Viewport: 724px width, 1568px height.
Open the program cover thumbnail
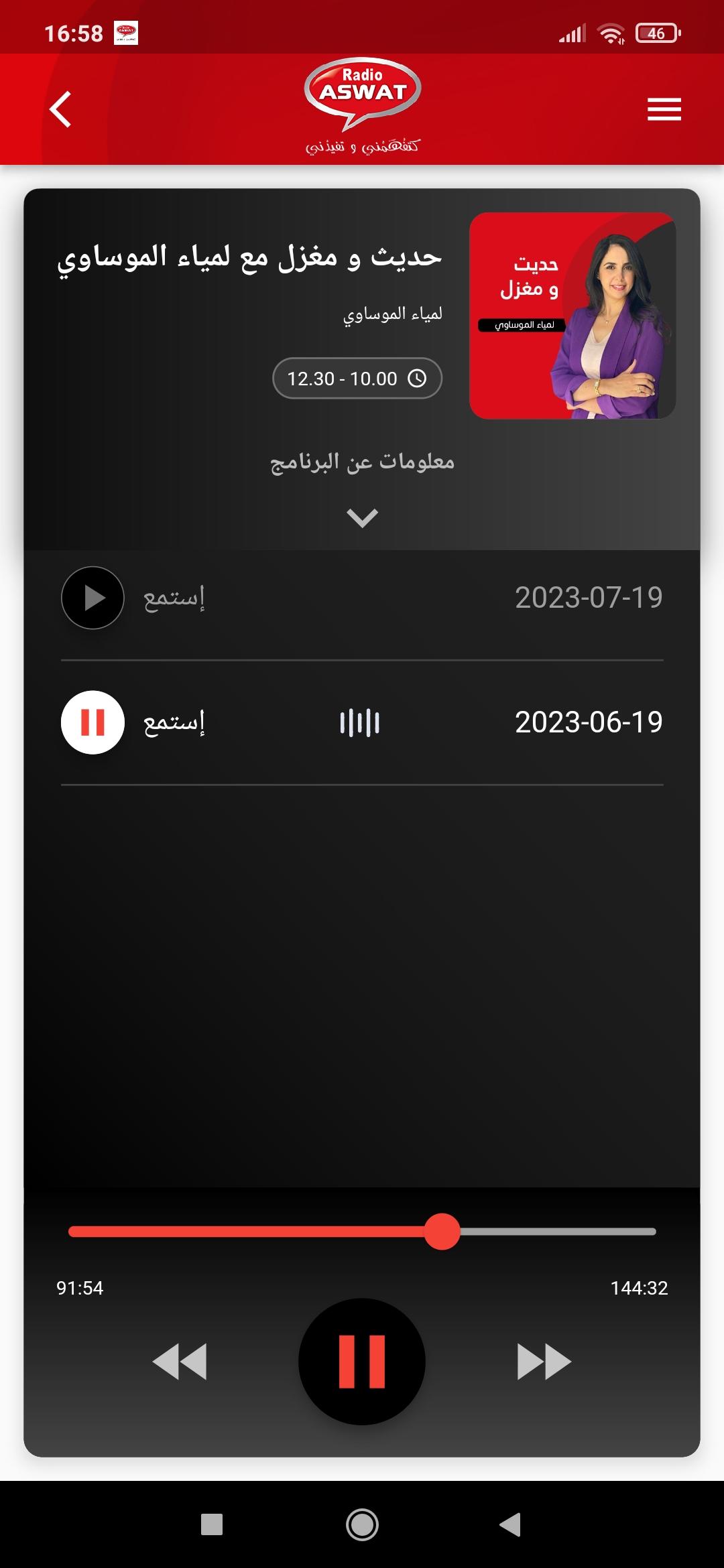pos(572,316)
